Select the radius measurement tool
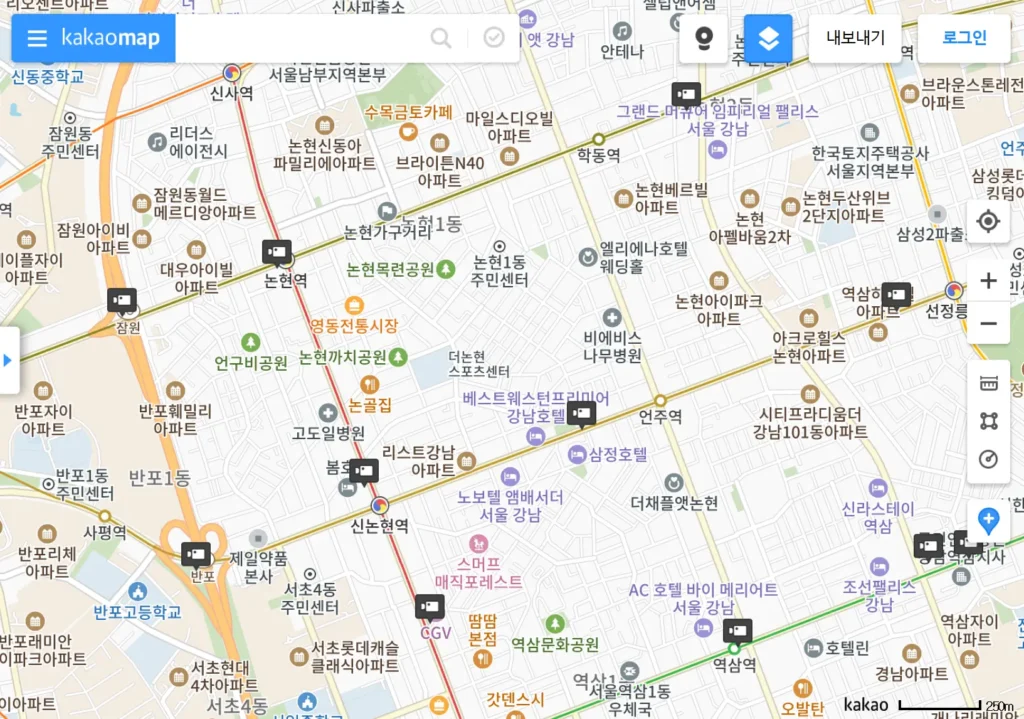Viewport: 1024px width, 719px height. (988, 459)
